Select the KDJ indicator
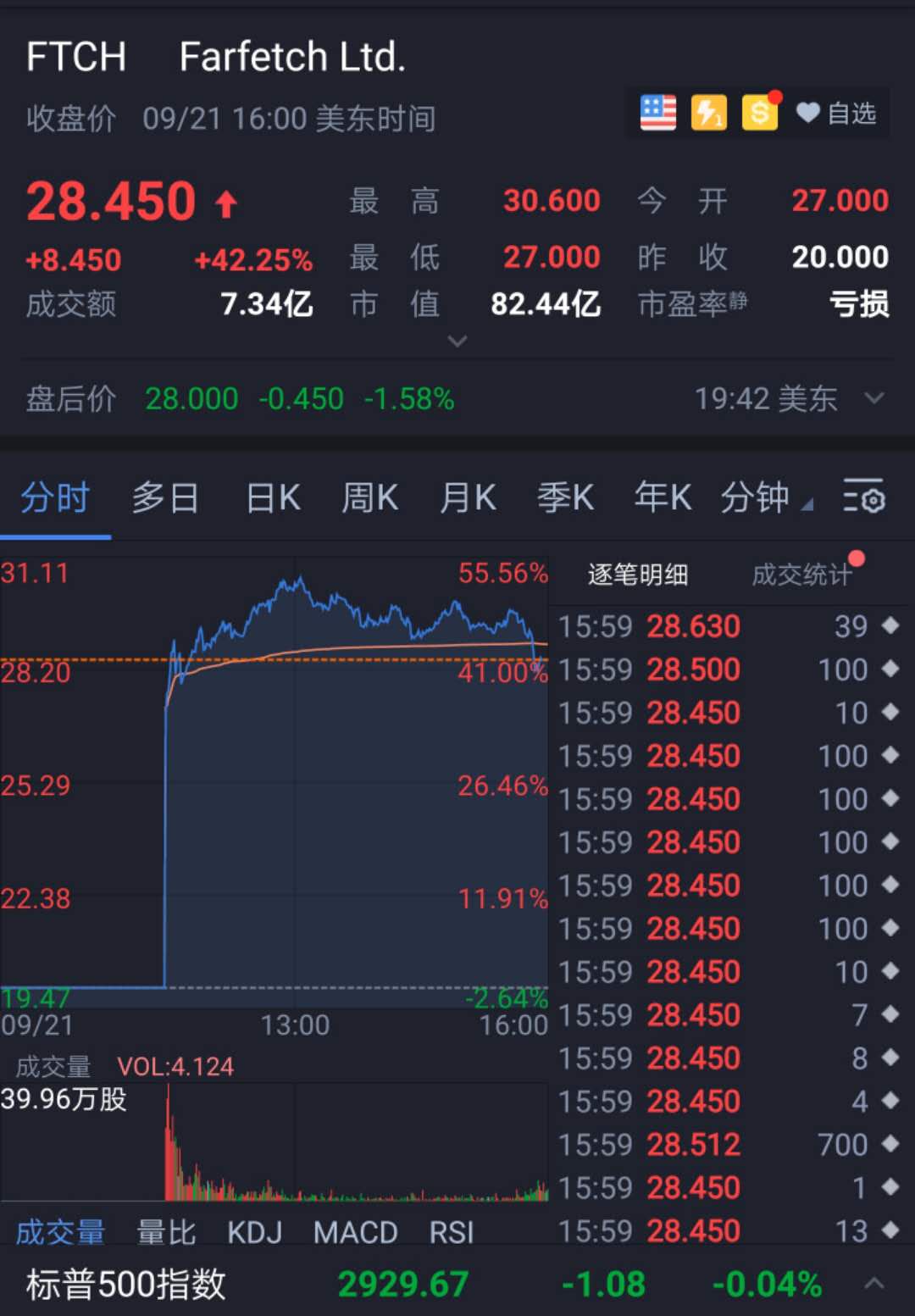This screenshot has width=915, height=1316. 255,1232
